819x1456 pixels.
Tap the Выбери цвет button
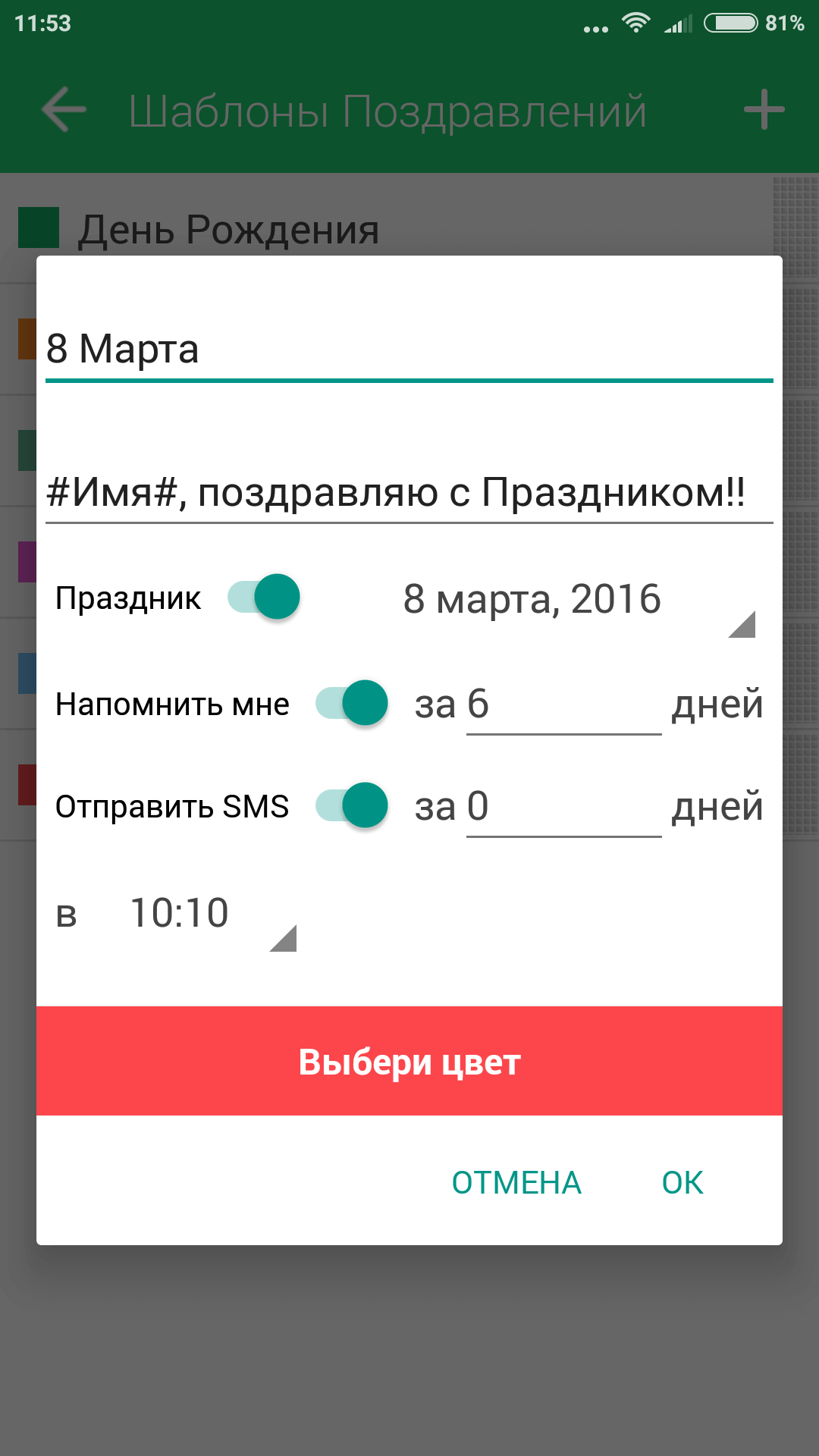(409, 1061)
